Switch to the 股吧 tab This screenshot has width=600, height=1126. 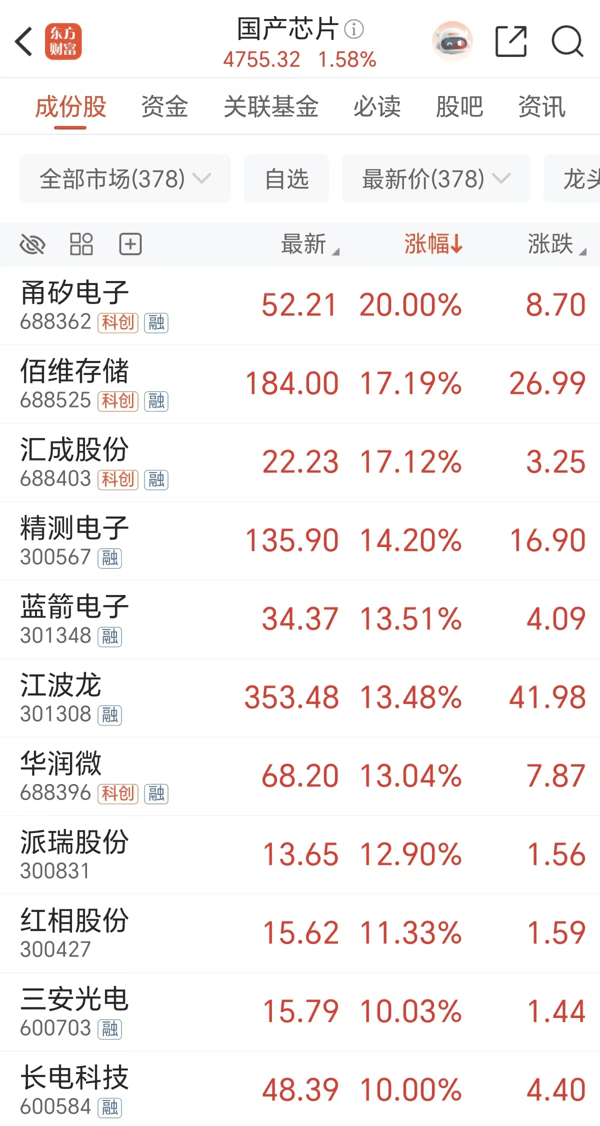[459, 107]
